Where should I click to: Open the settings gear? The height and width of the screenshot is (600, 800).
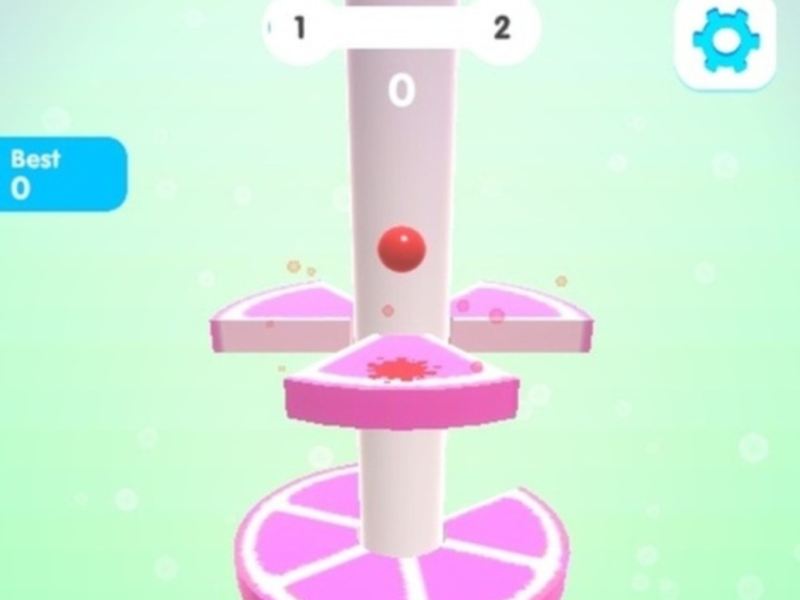tap(726, 41)
